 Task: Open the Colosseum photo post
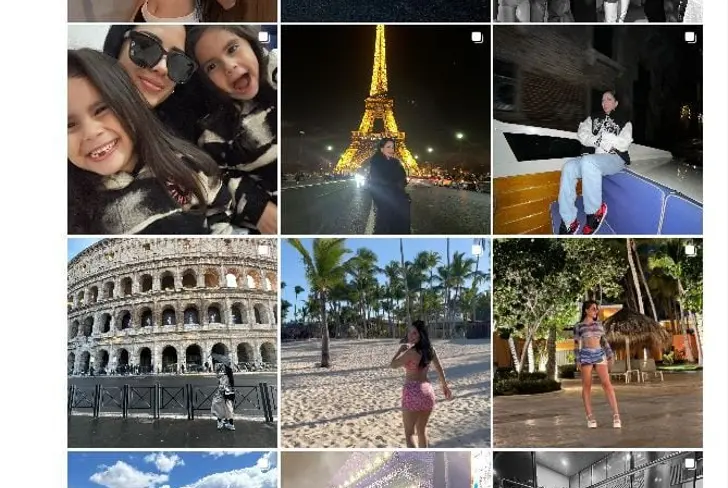[172, 342]
